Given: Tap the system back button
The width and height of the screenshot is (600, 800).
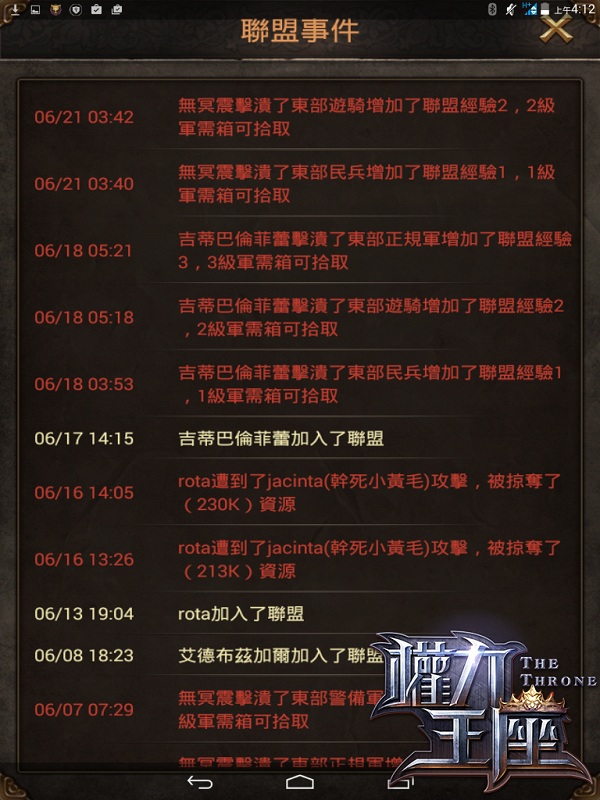Looking at the screenshot, I should (200, 781).
